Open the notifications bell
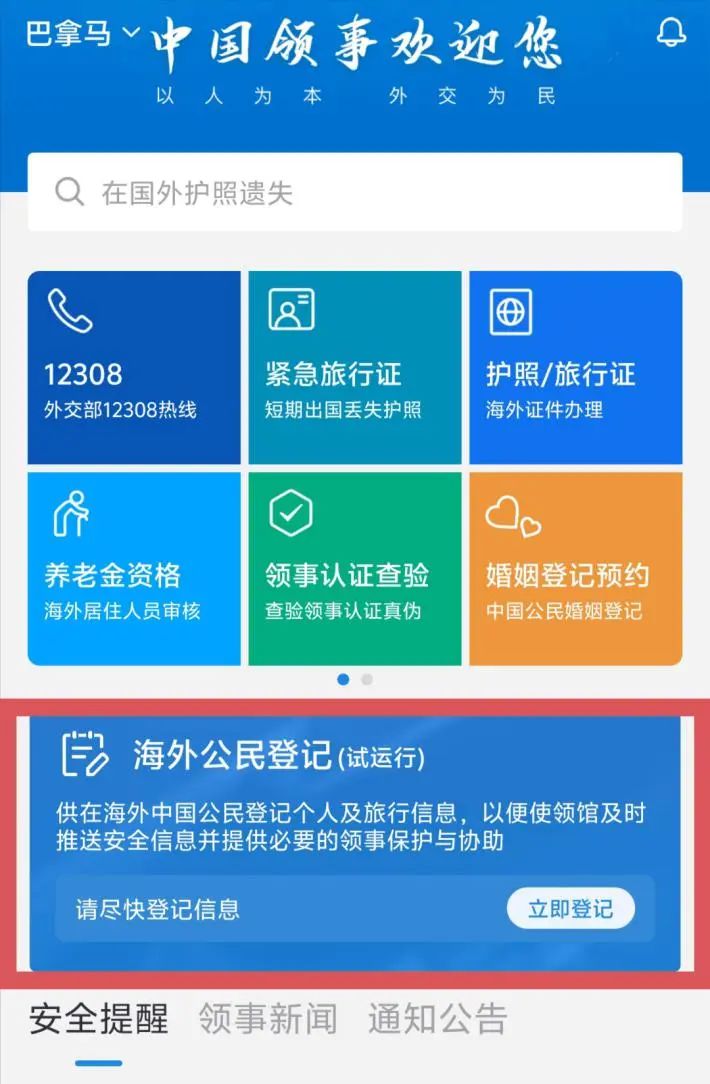Viewport: 710px width, 1084px height. [x=671, y=33]
